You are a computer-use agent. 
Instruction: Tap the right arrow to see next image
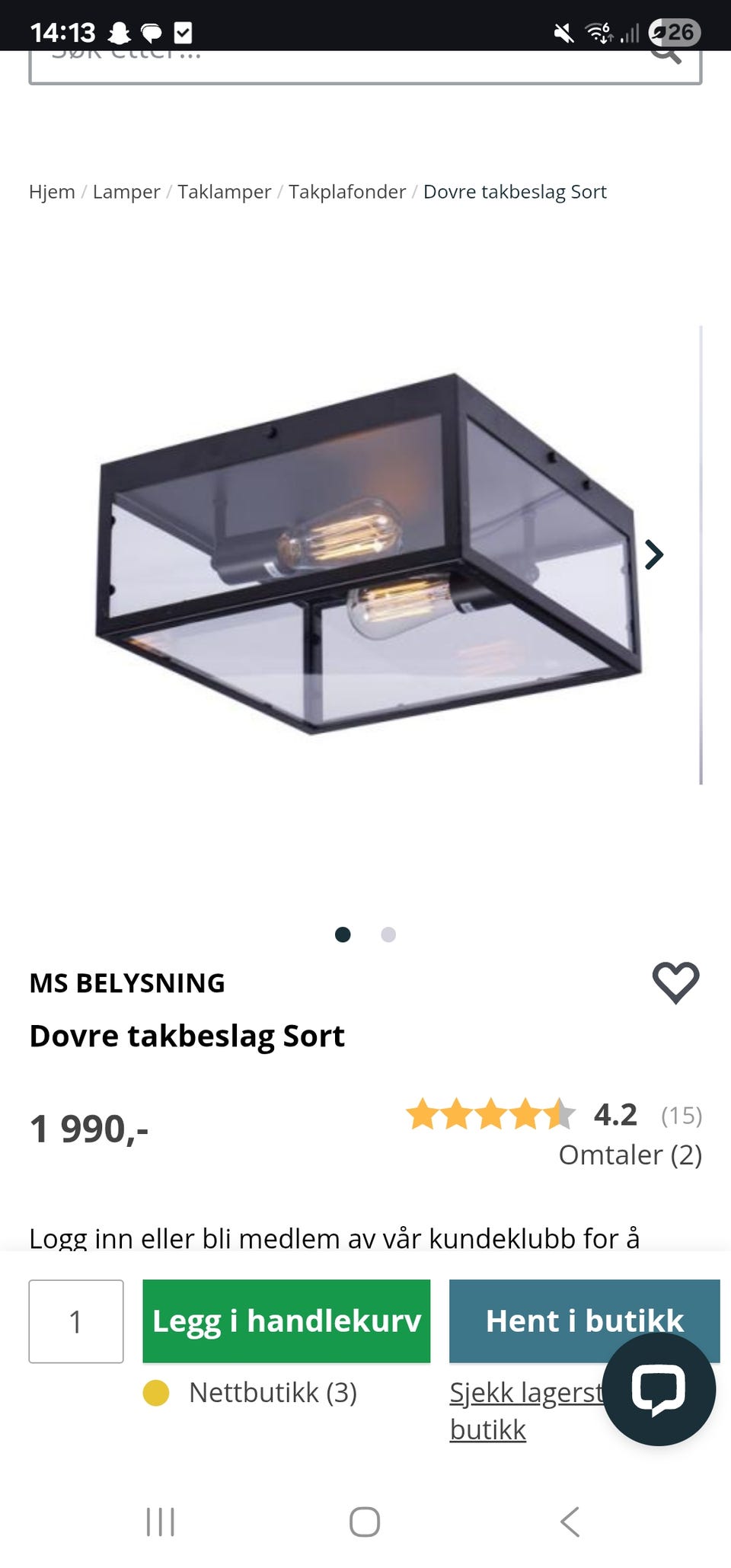point(655,556)
